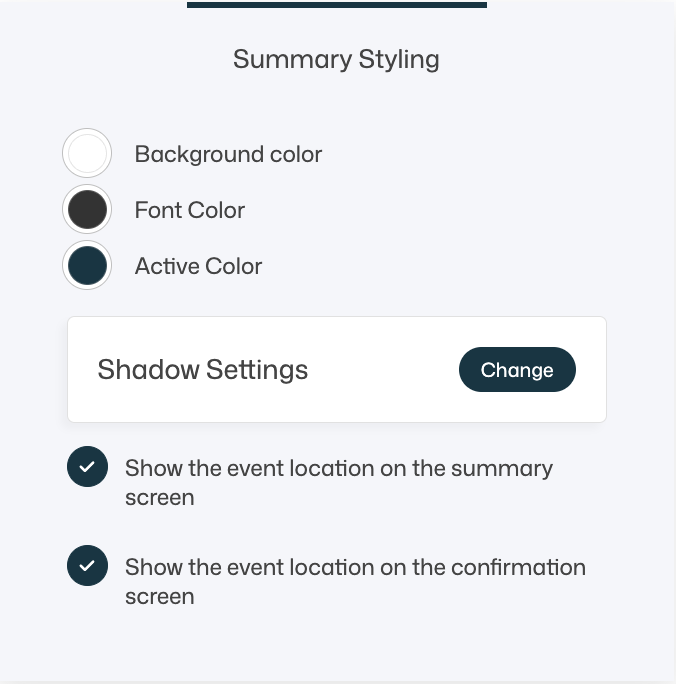Viewport: 676px width, 684px height.
Task: Select the Active Color swatch
Action: (87, 266)
